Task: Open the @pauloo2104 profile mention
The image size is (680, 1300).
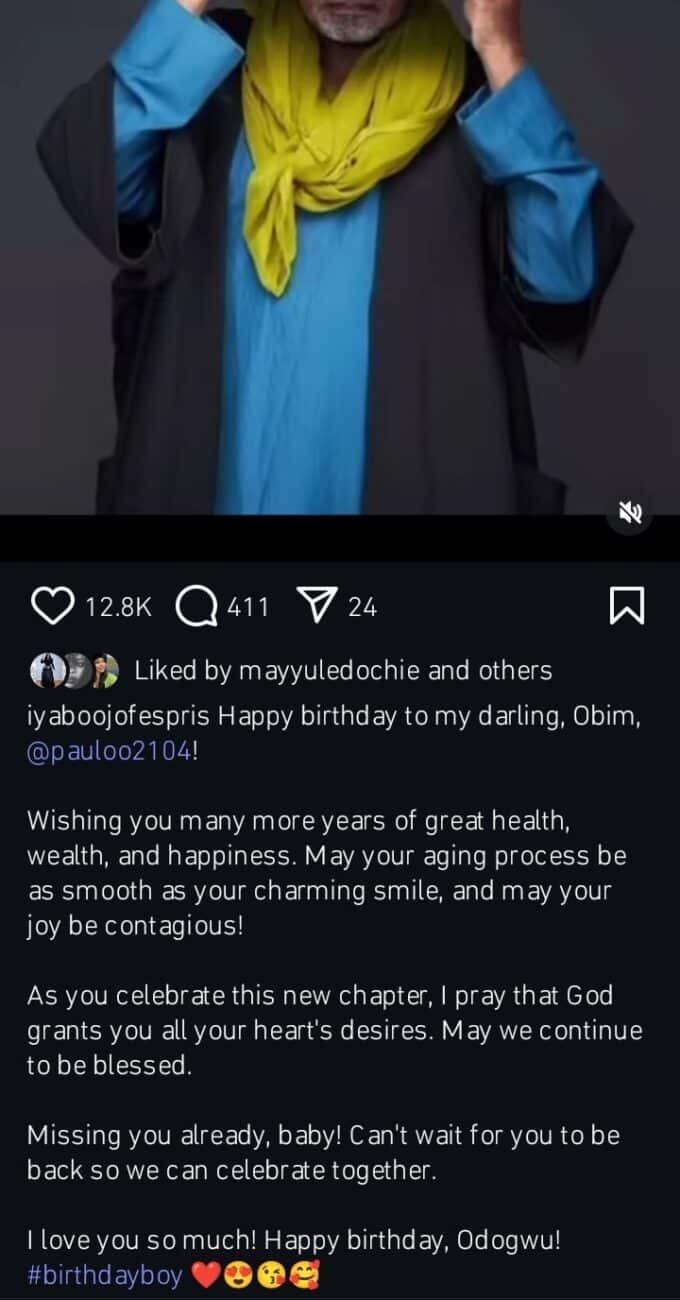Action: [109, 751]
